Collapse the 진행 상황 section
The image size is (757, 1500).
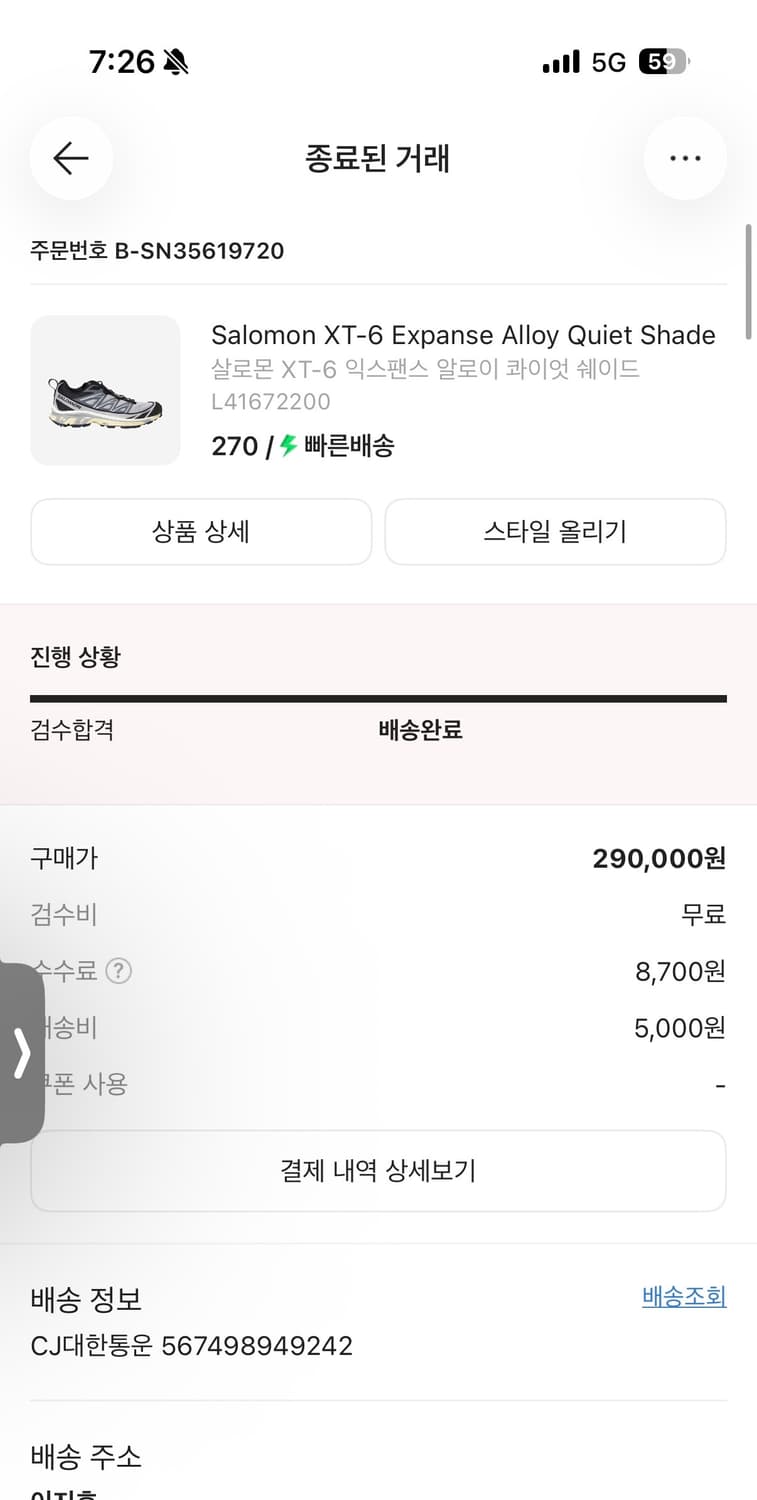coord(75,657)
